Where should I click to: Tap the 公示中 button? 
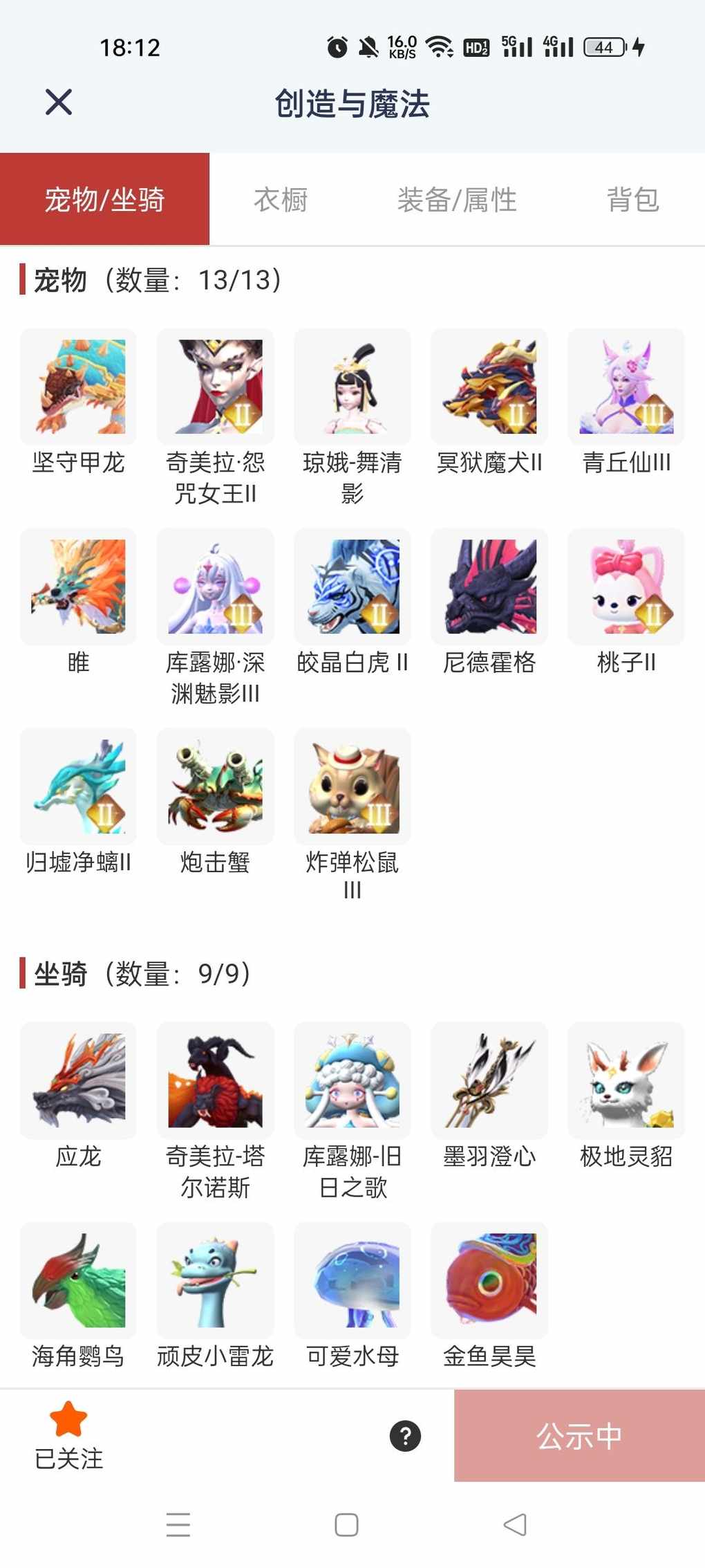tap(579, 1436)
